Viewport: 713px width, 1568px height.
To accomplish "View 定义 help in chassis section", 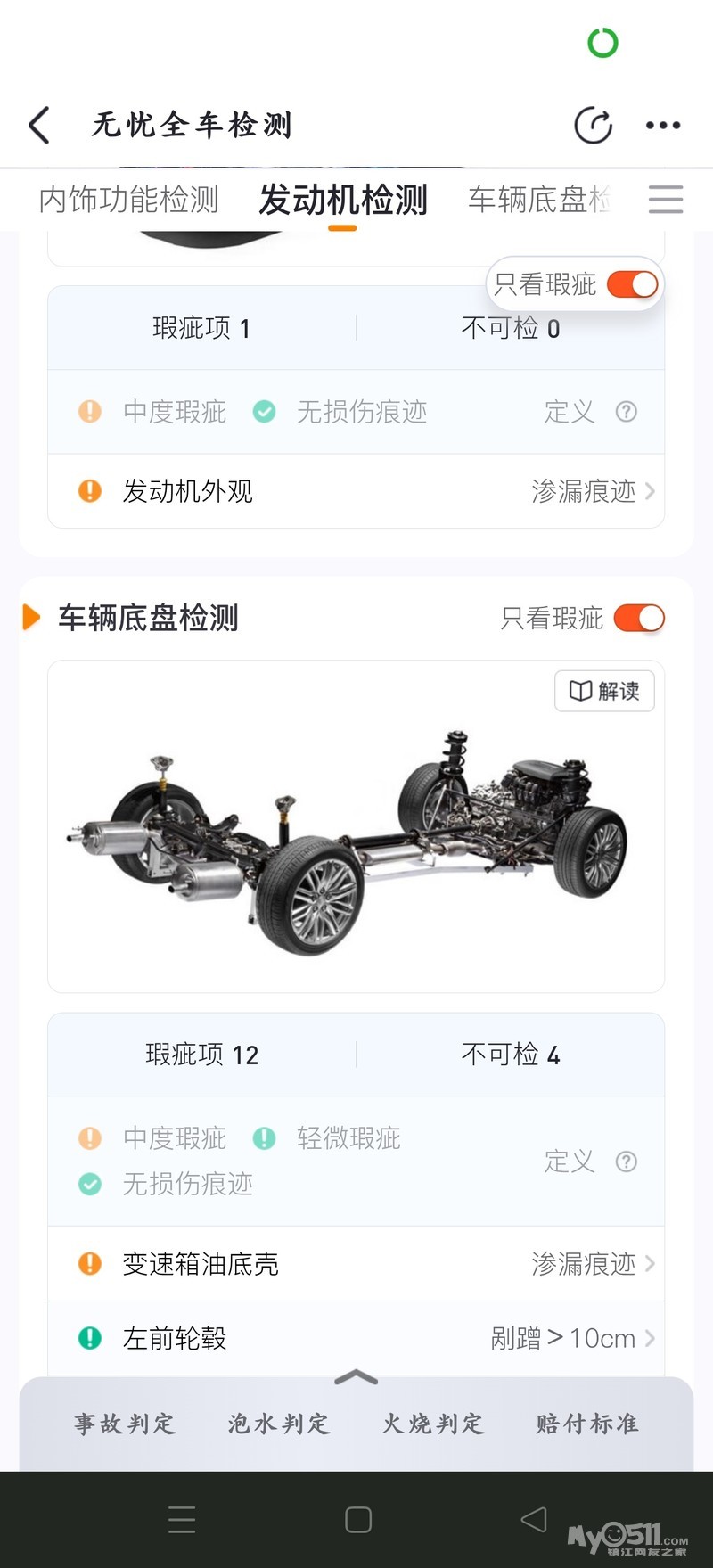I will 590,1162.
